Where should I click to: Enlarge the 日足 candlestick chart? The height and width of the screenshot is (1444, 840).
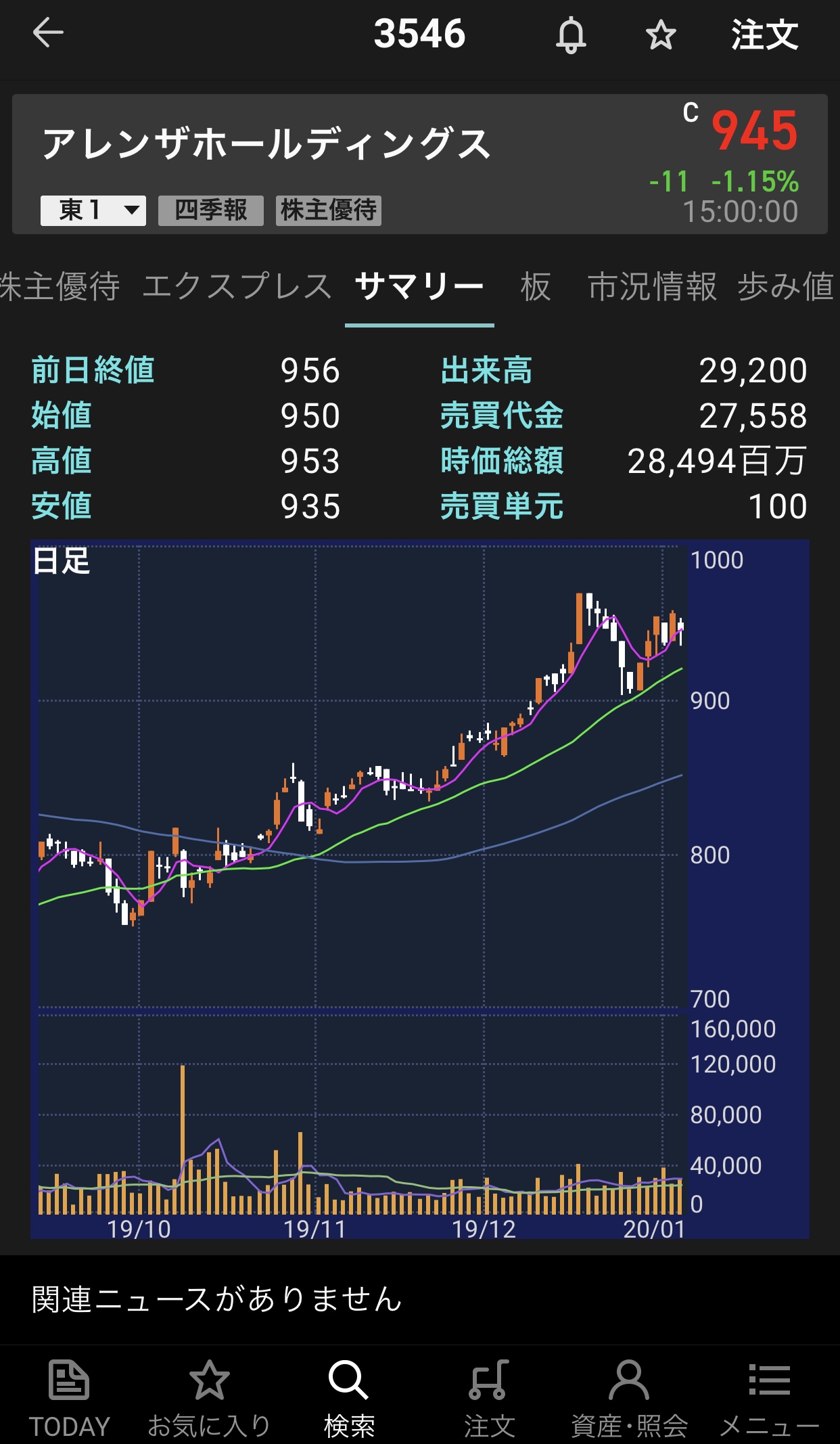(x=358, y=778)
